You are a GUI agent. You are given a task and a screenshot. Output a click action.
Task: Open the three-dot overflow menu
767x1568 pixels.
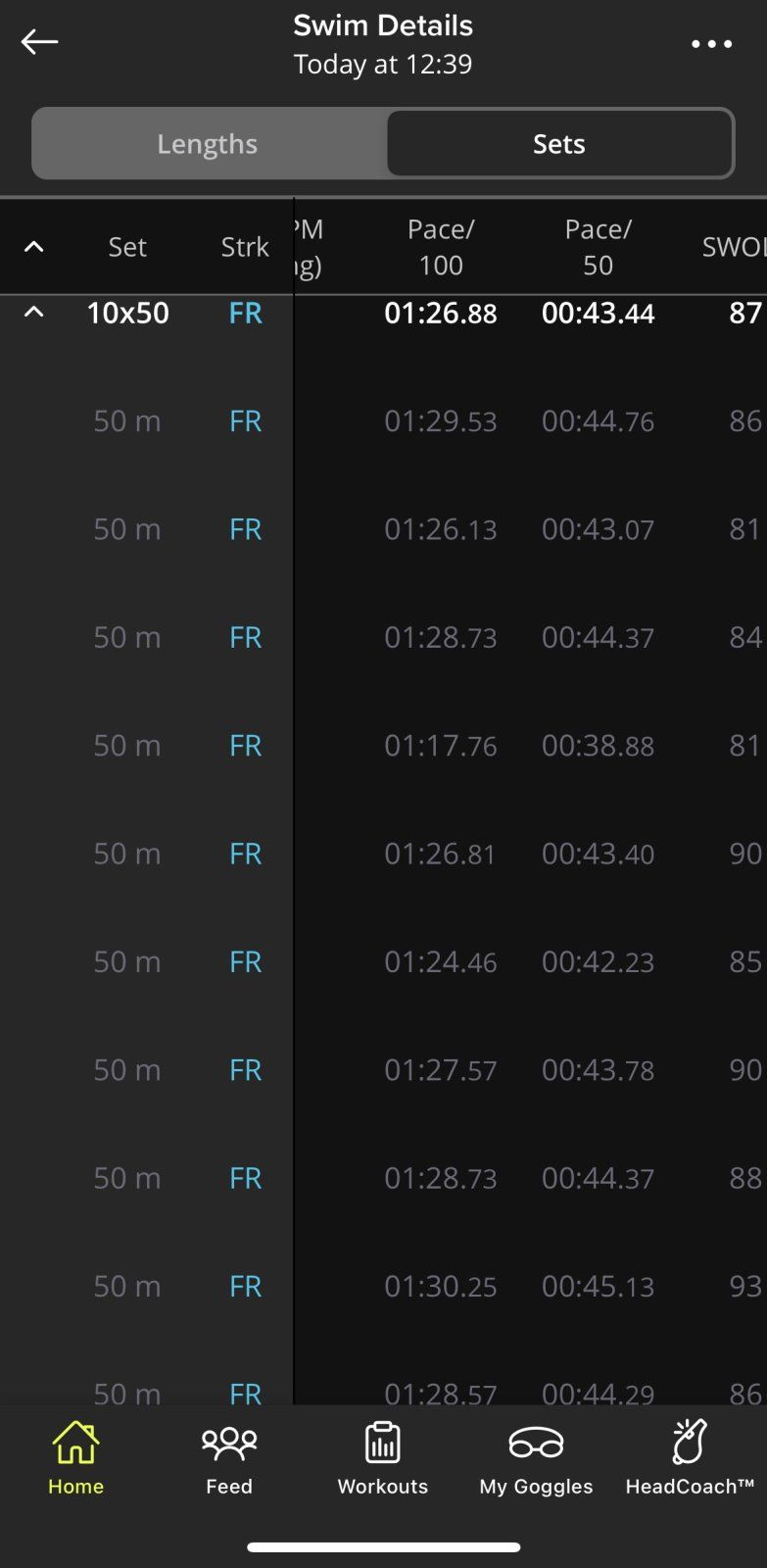pyautogui.click(x=711, y=44)
